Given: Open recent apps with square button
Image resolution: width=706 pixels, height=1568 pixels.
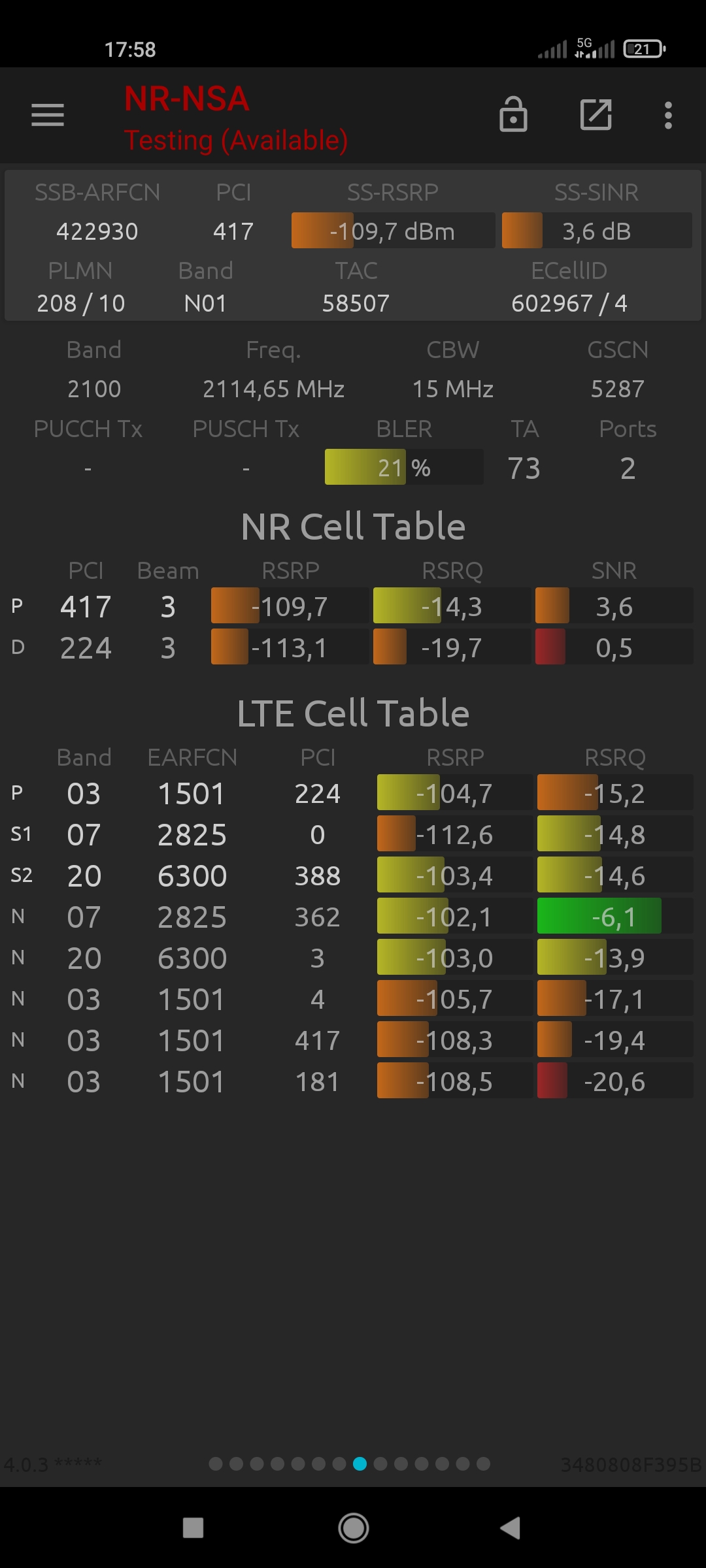Looking at the screenshot, I should click(193, 1528).
